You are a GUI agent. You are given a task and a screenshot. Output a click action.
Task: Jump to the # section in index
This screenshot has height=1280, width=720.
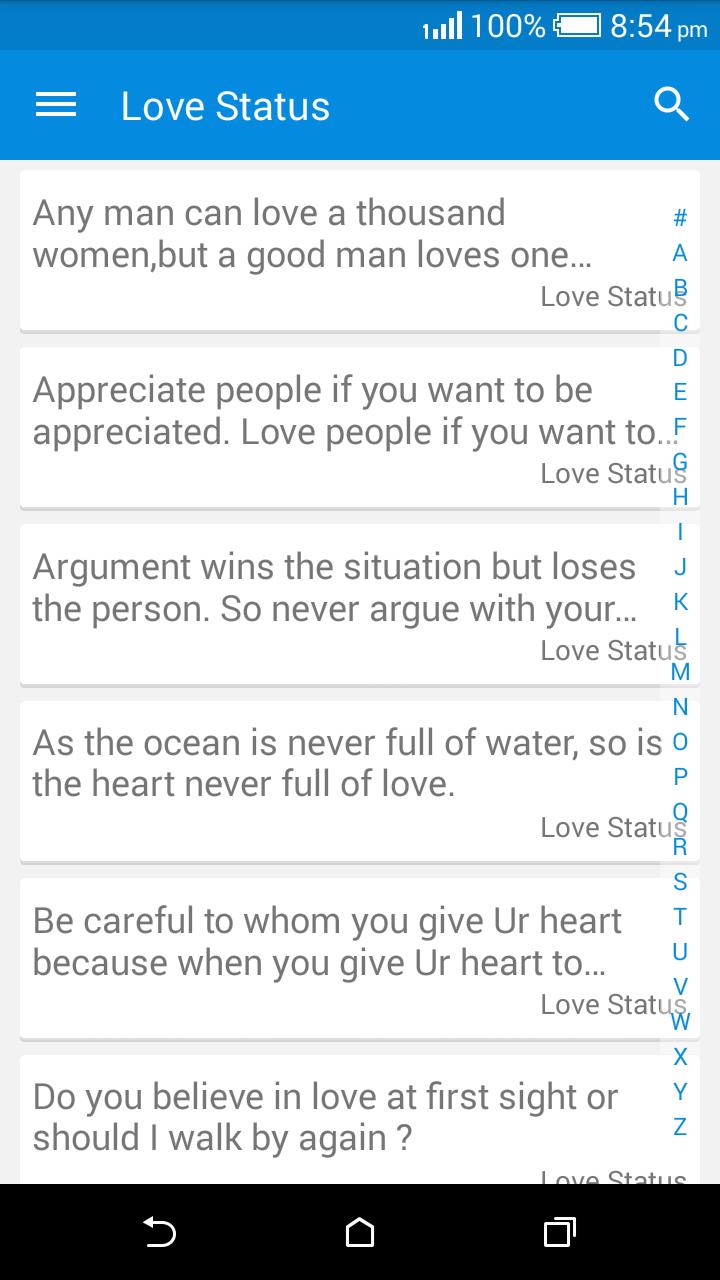tap(680, 218)
